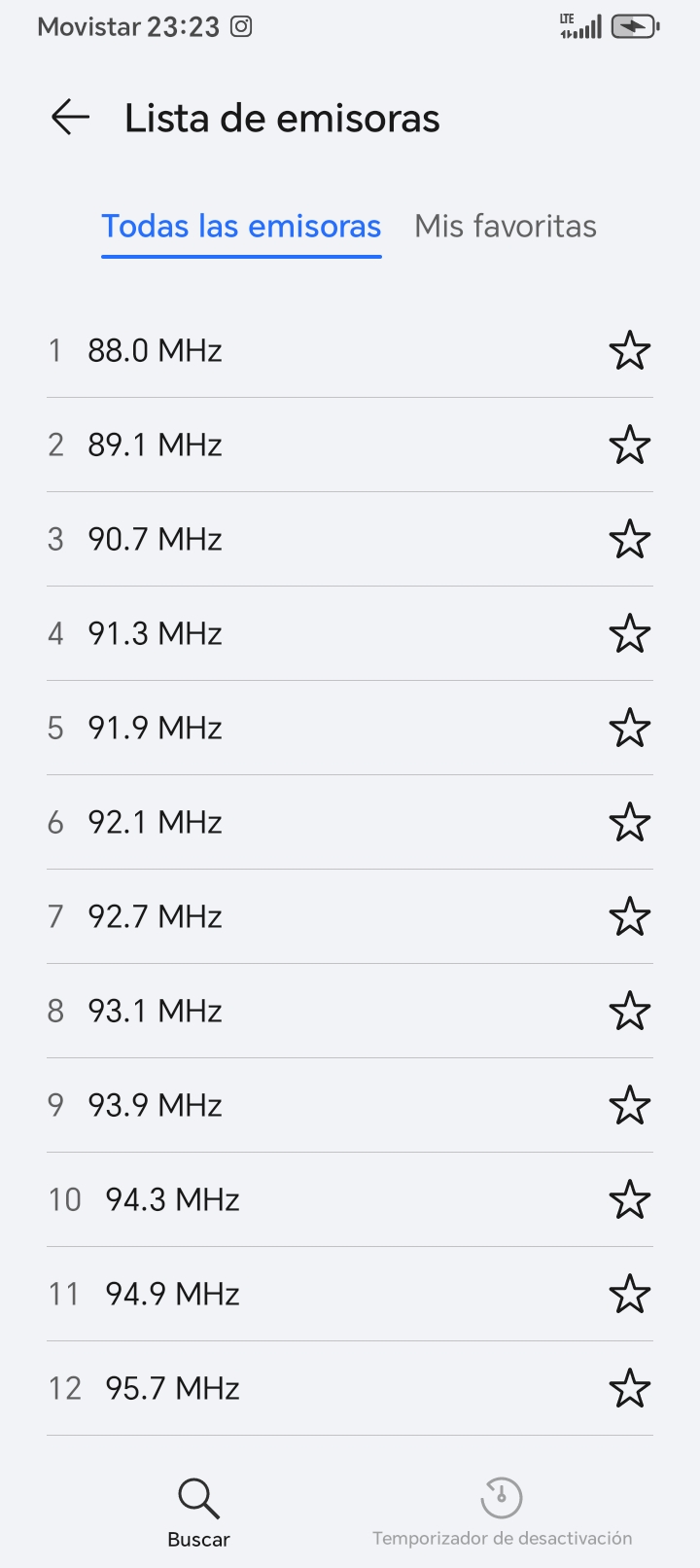Switch to the Mis favoritas tab
The width and height of the screenshot is (700, 1568).
point(505,226)
